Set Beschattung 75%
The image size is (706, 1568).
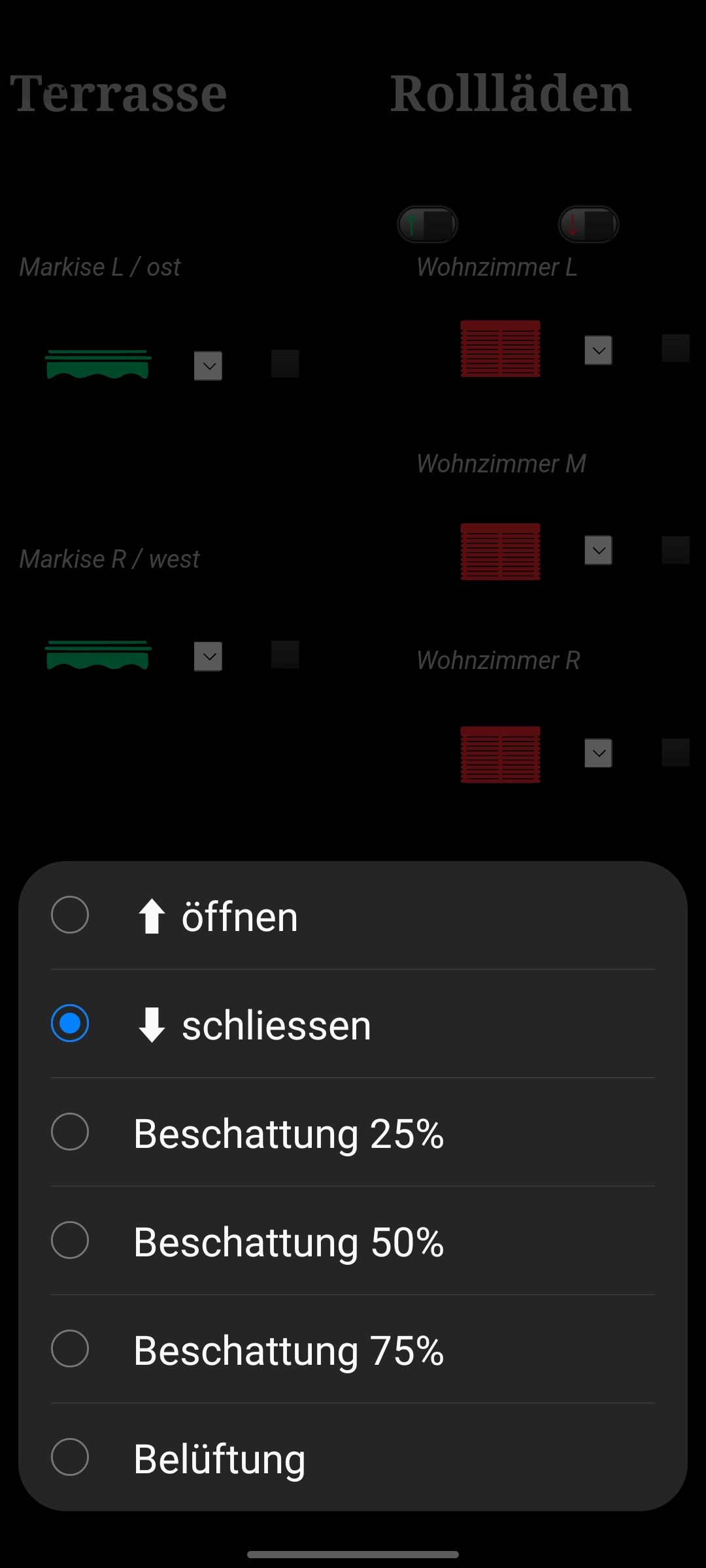pos(353,1349)
